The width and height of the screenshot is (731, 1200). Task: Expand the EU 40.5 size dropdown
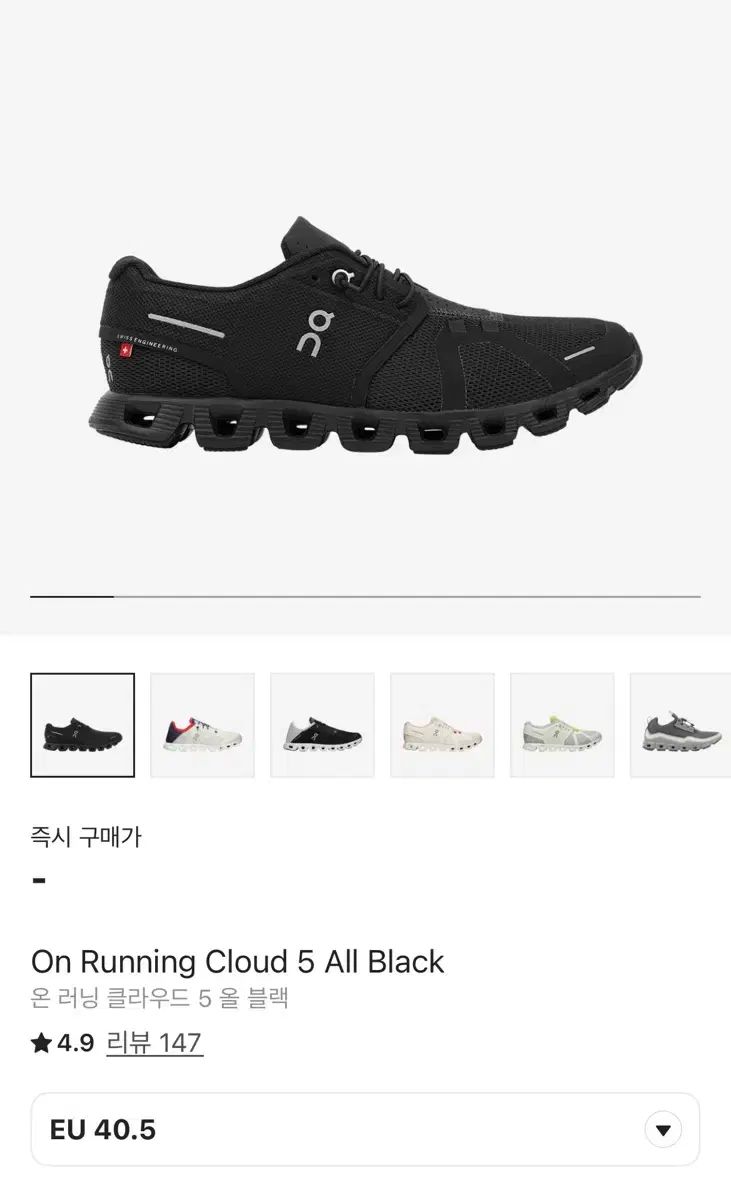point(365,1130)
